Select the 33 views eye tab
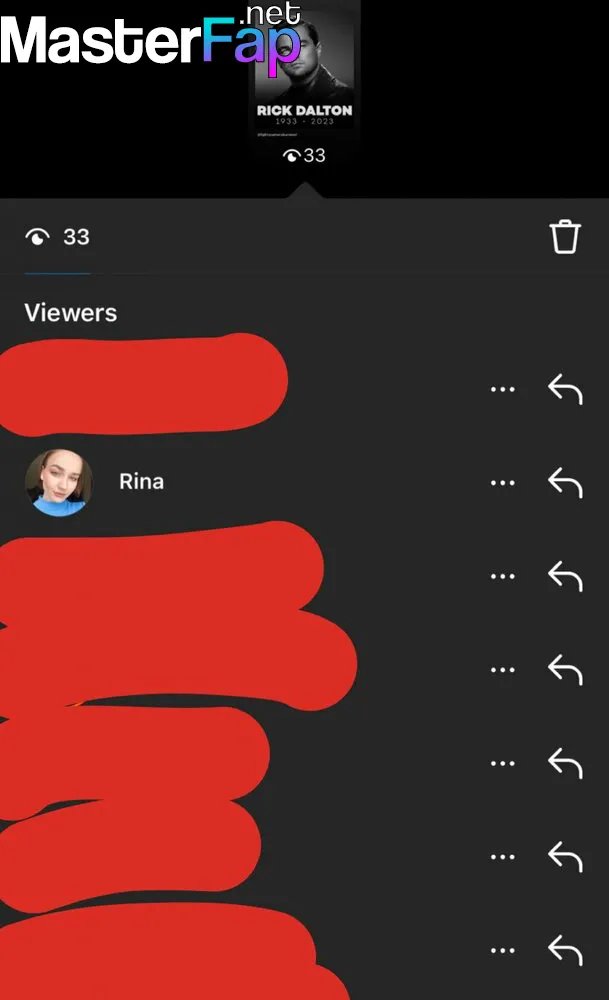Viewport: 609px width, 1000px height. (57, 237)
